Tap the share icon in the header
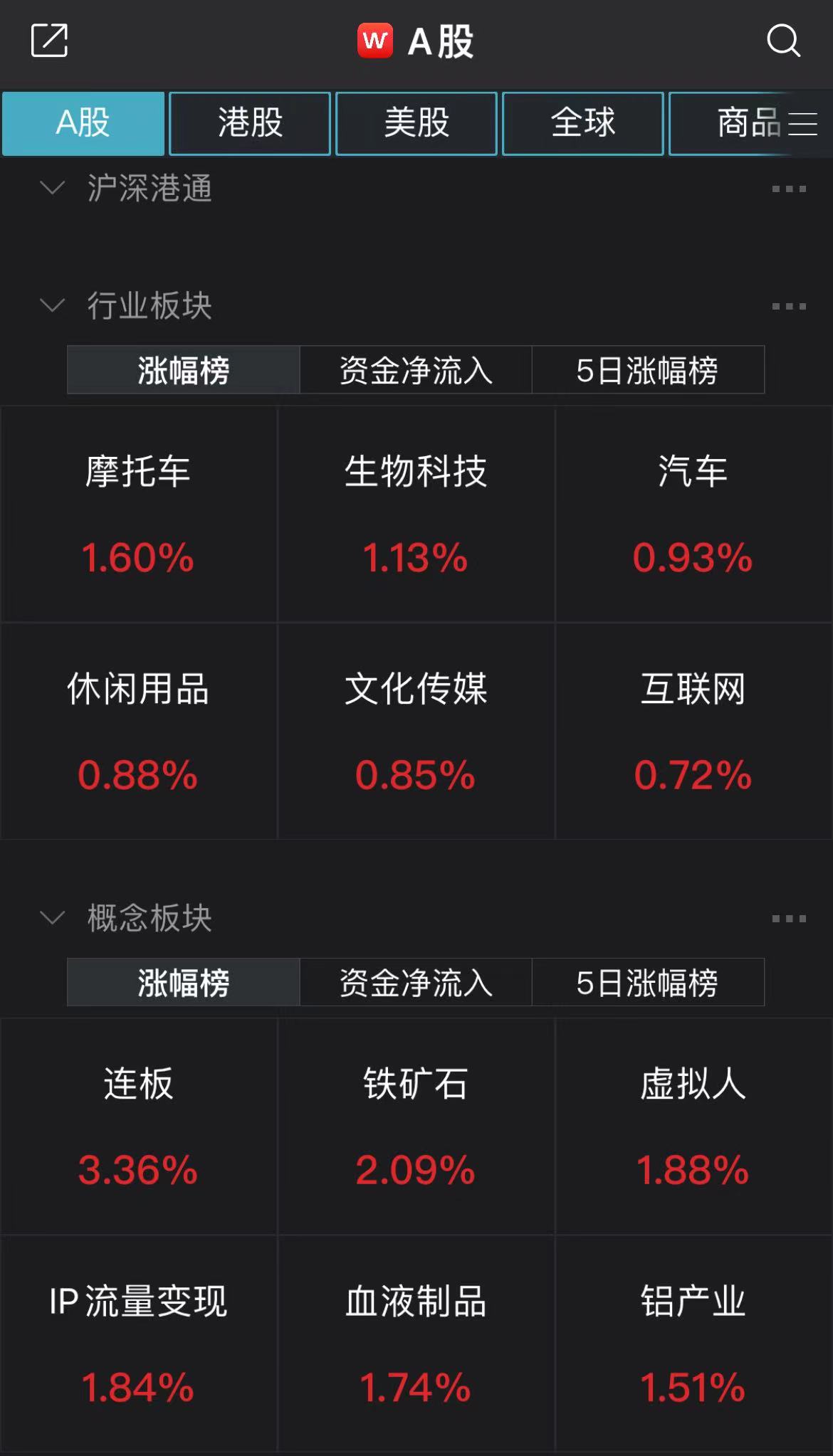833x1456 pixels. coord(49,40)
